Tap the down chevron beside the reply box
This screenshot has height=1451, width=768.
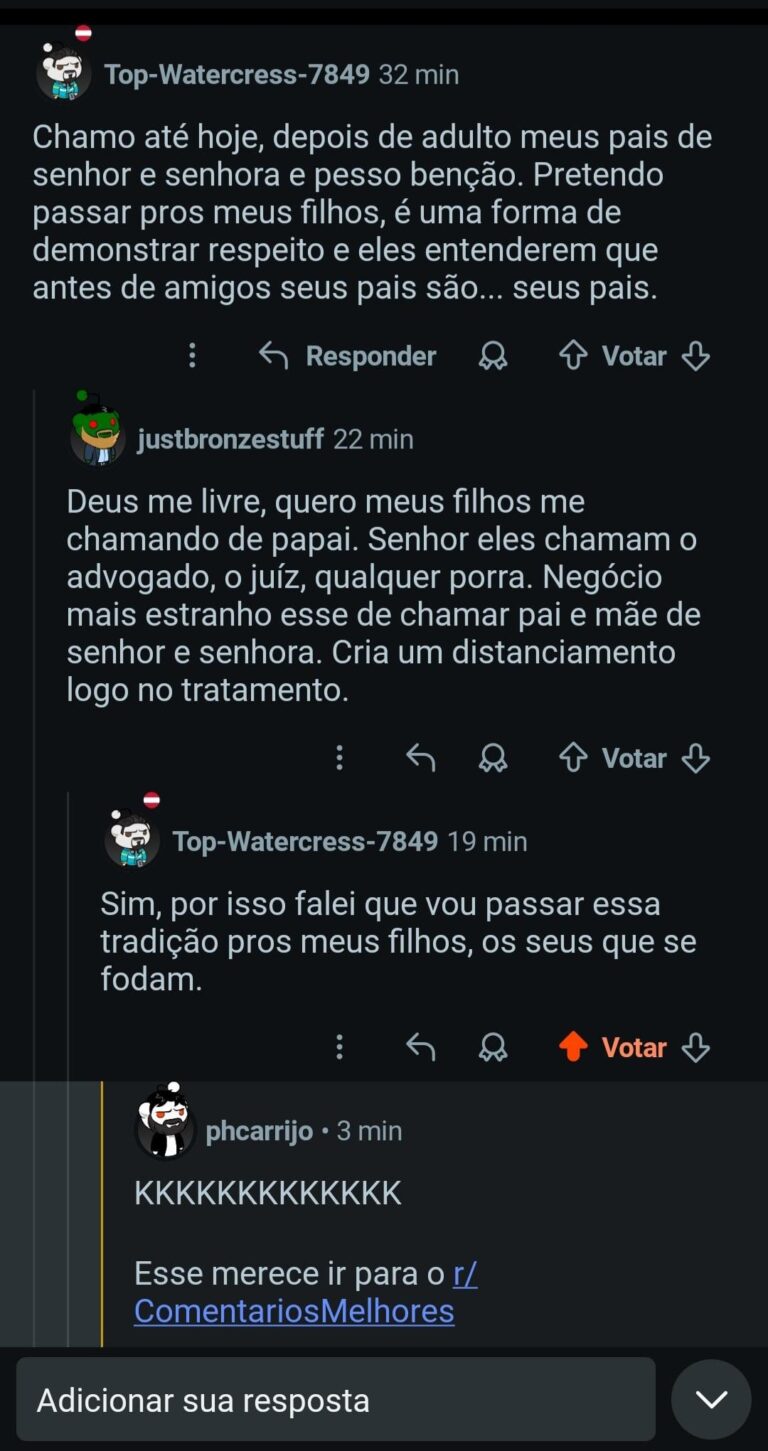coord(711,1399)
